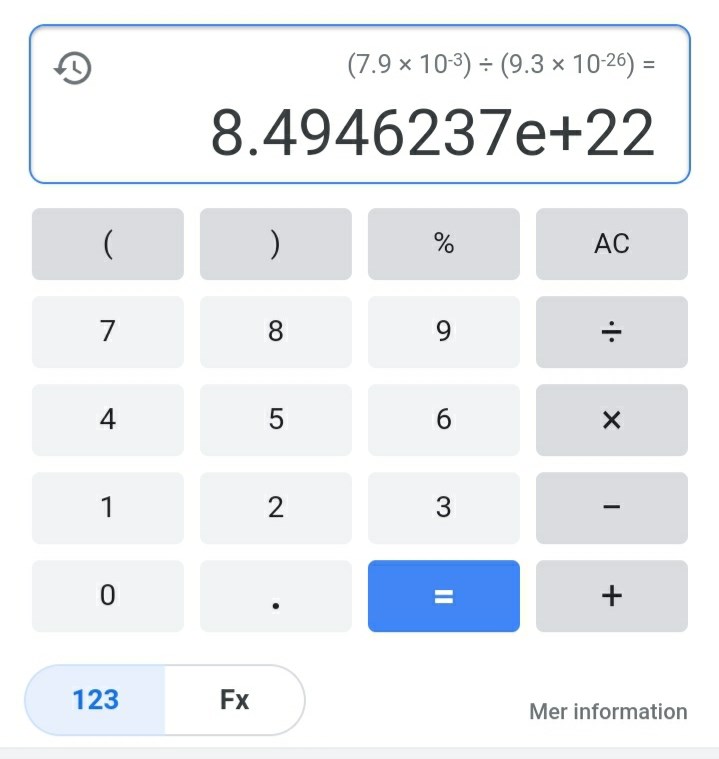The height and width of the screenshot is (759, 719).
Task: Select the multiplication operator
Action: [x=611, y=420]
